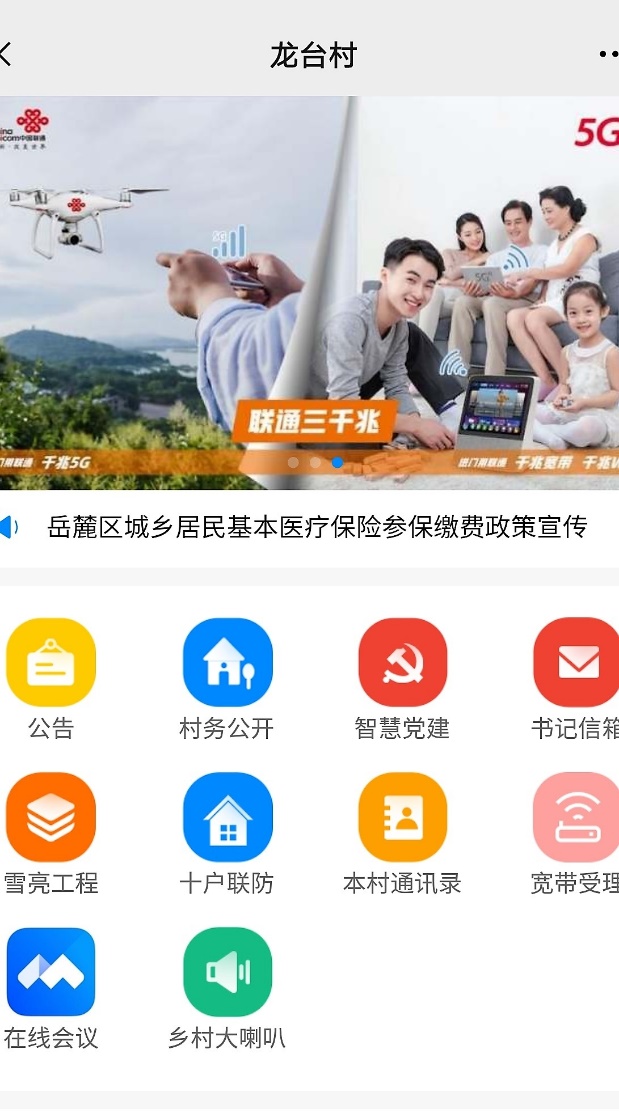Go back using the top-left arrow
This screenshot has height=1113, width=619.
6,54
